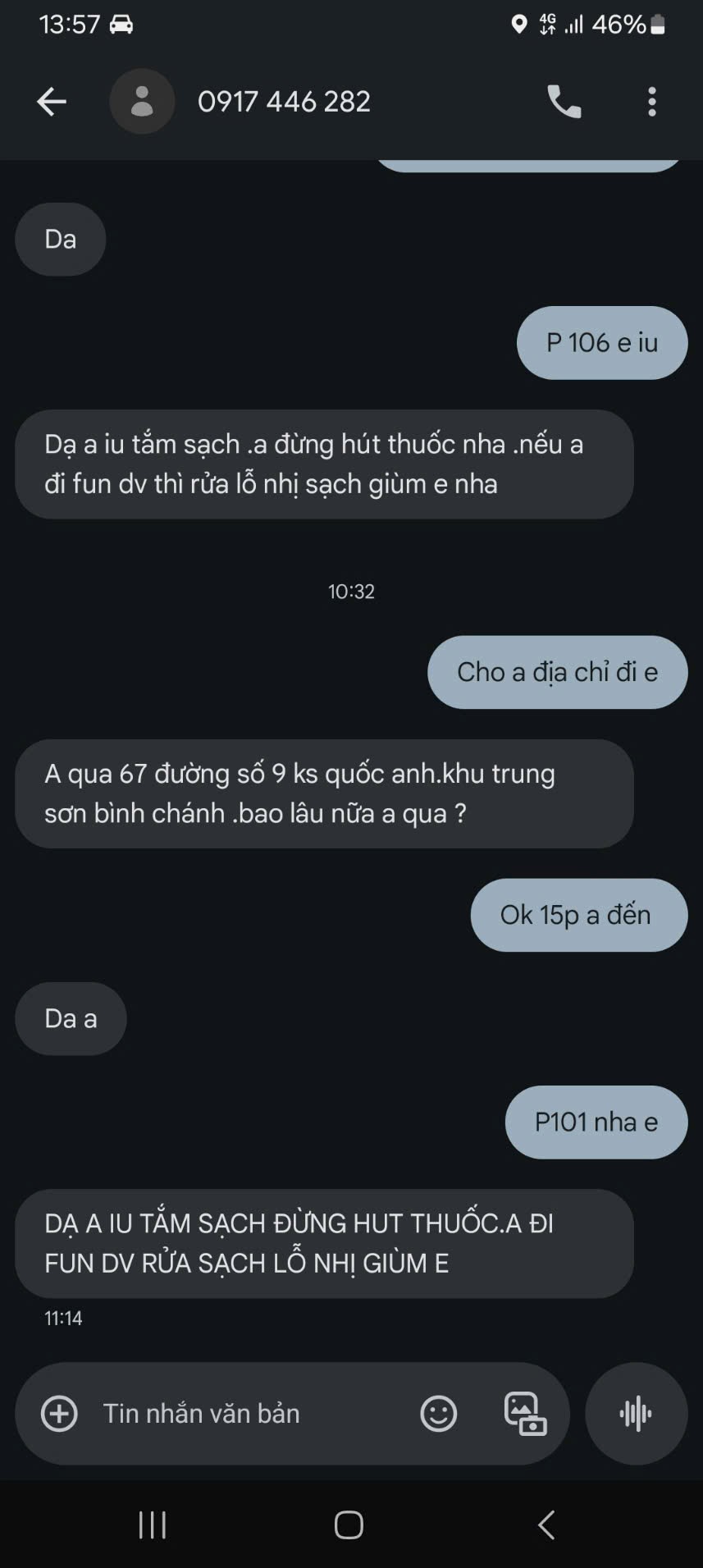Attach a photo with the gallery camera icon
This screenshot has width=703, height=1568.
pyautogui.click(x=525, y=1414)
